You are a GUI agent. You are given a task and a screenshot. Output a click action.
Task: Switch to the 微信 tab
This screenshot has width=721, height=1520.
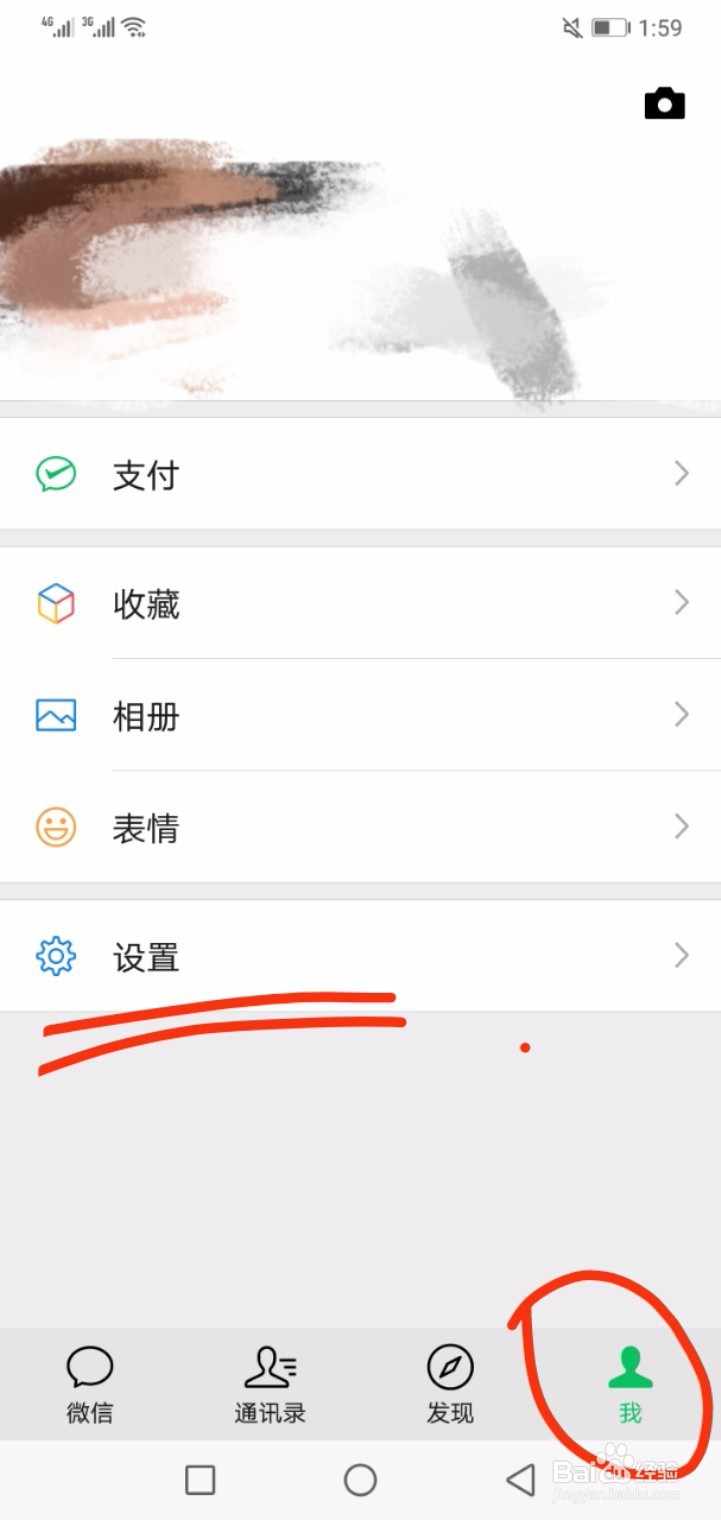point(89,1385)
